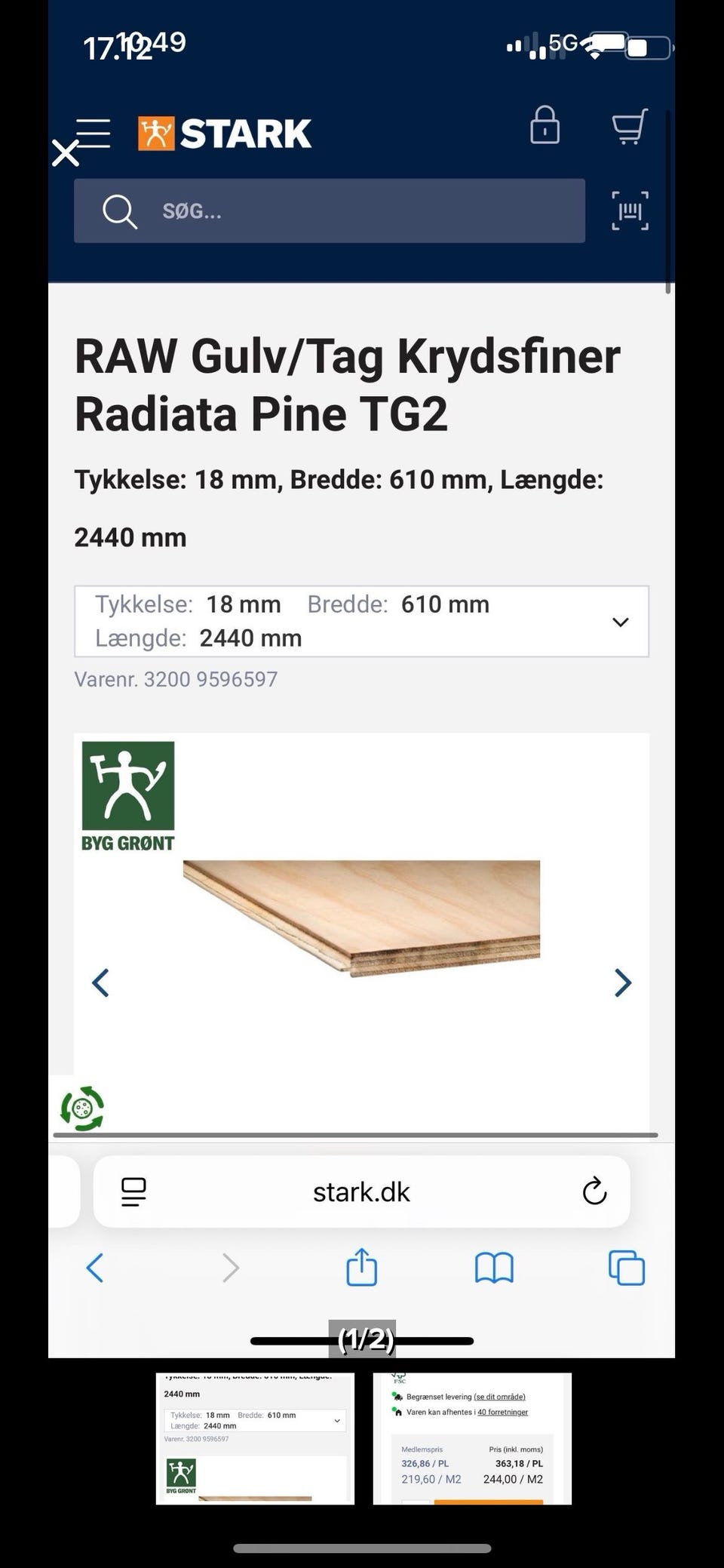Show the next product image
This screenshot has height=1568, width=724.
pos(623,983)
